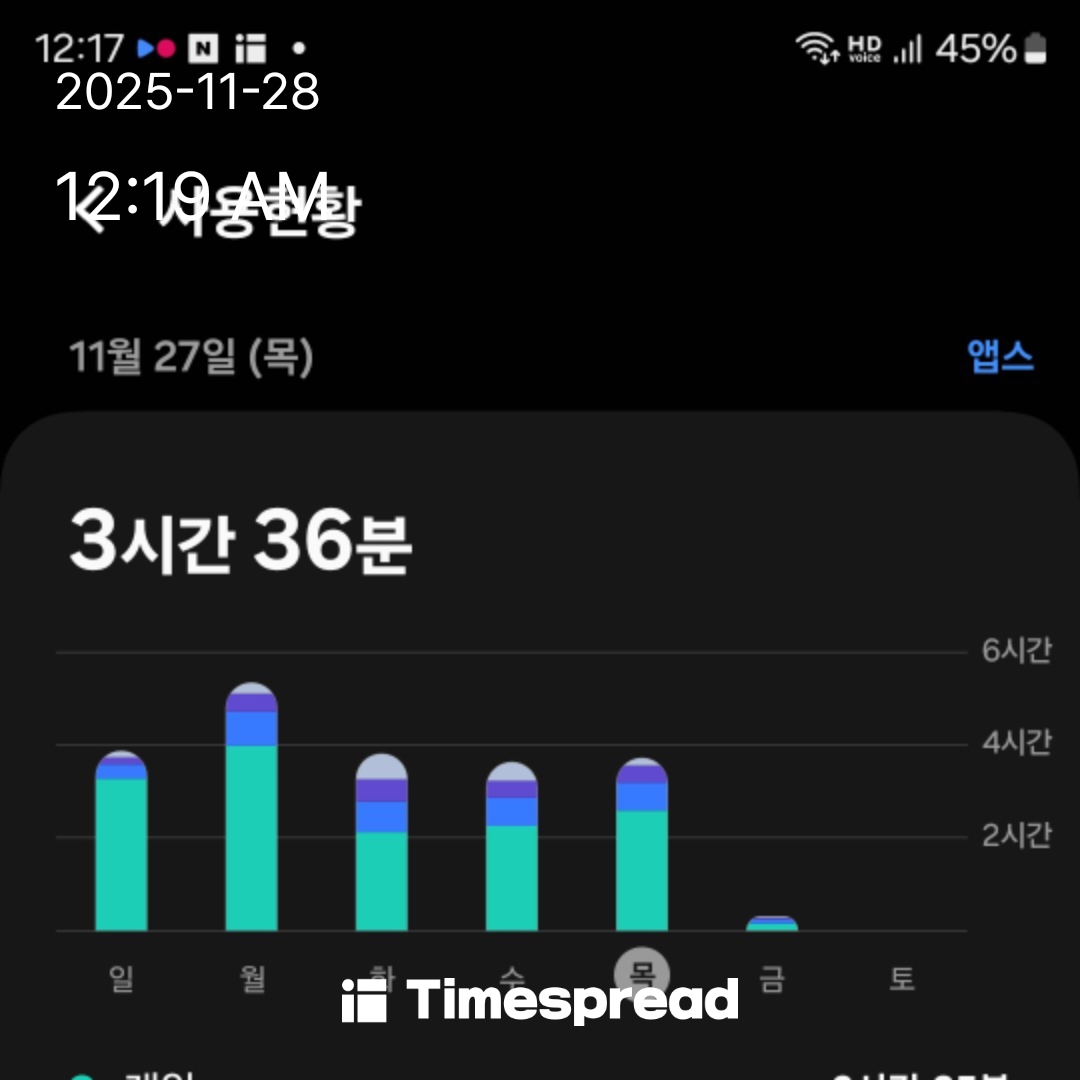1080x1080 pixels.
Task: Select the 월 bar in the usage chart
Action: tap(252, 810)
